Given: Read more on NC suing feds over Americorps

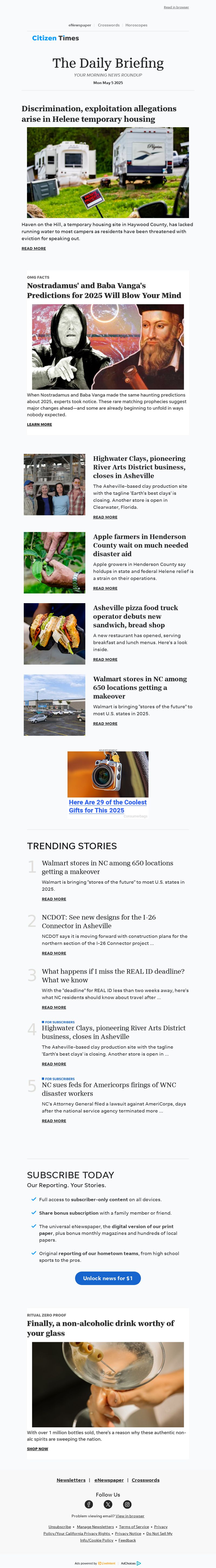Looking at the screenshot, I should [x=54, y=1121].
